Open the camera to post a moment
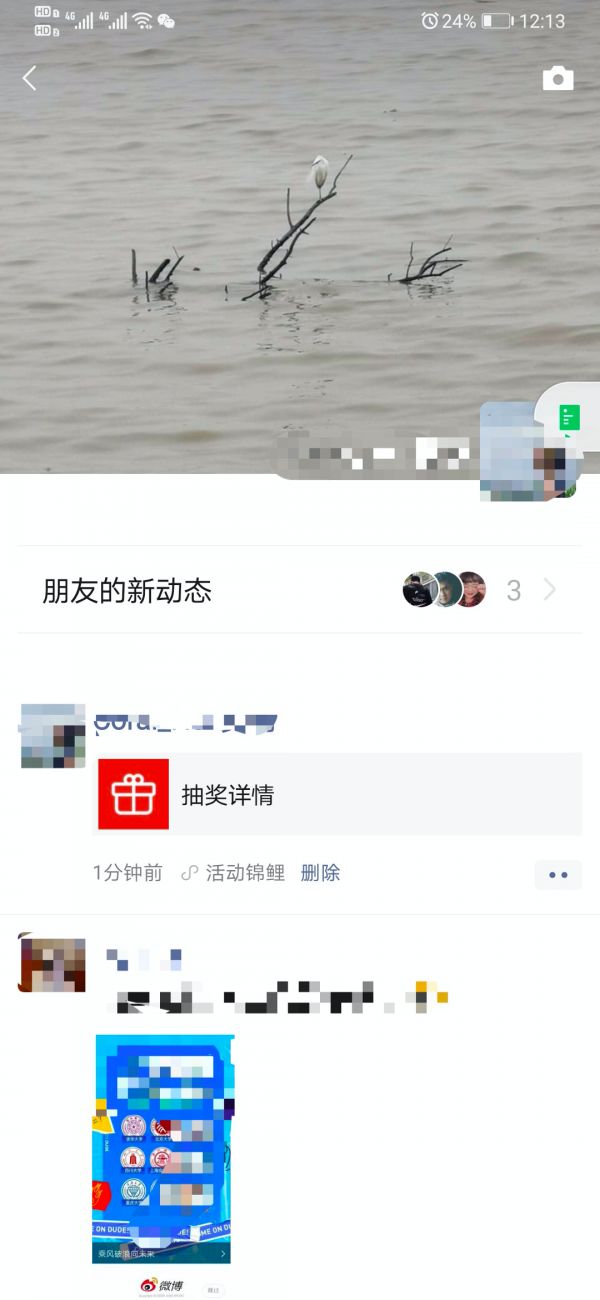 (x=558, y=79)
